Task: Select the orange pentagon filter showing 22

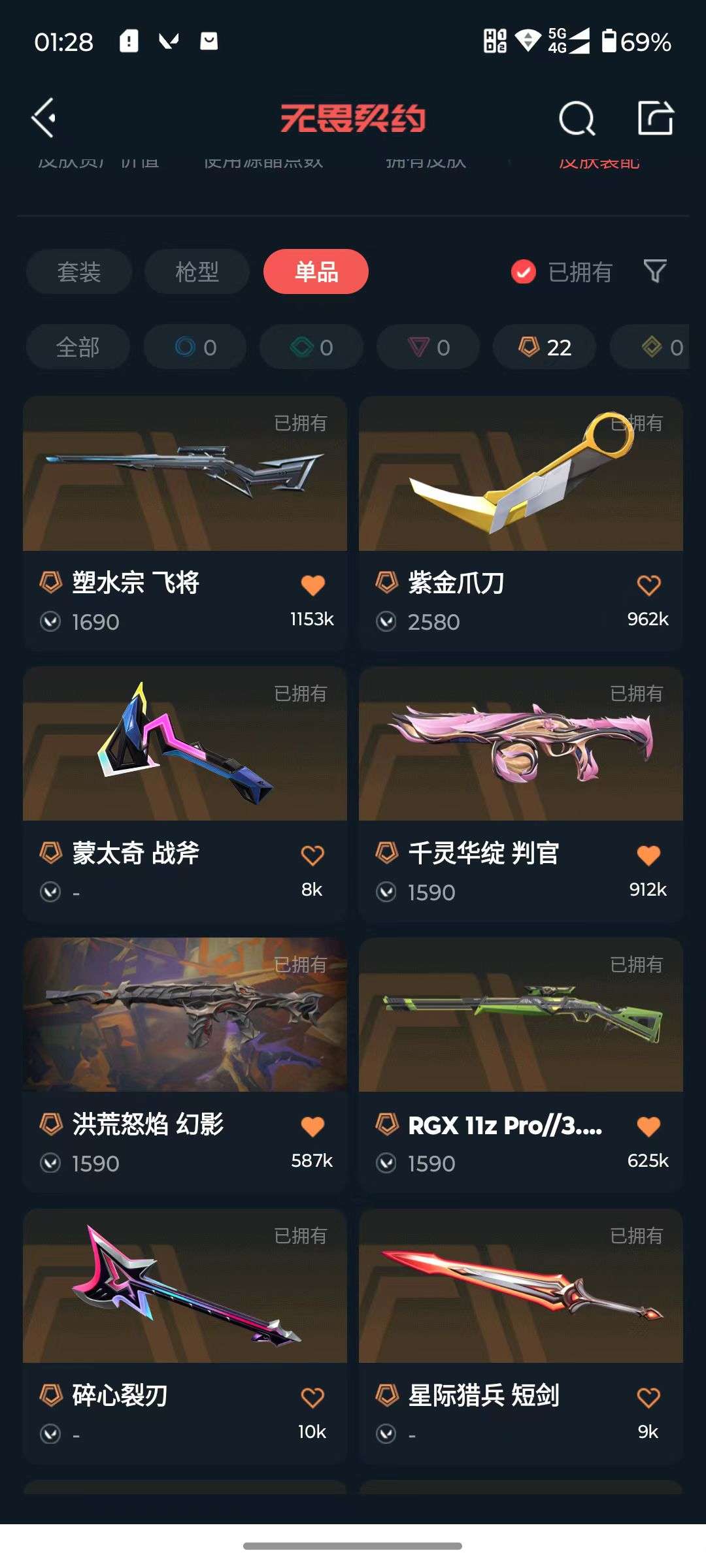Action: point(545,347)
